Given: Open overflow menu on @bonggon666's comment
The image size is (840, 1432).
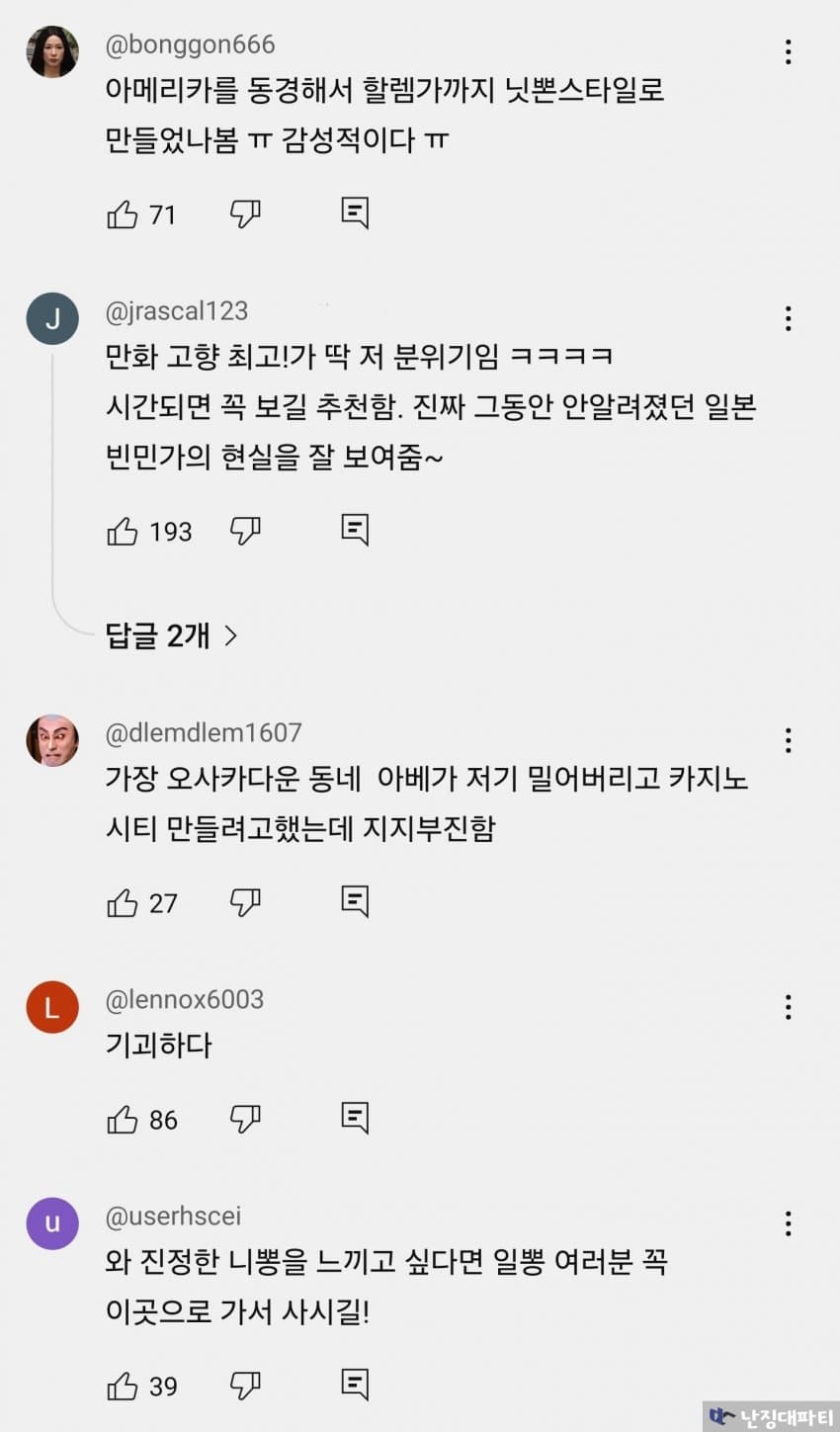Looking at the screenshot, I should pyautogui.click(x=788, y=52).
